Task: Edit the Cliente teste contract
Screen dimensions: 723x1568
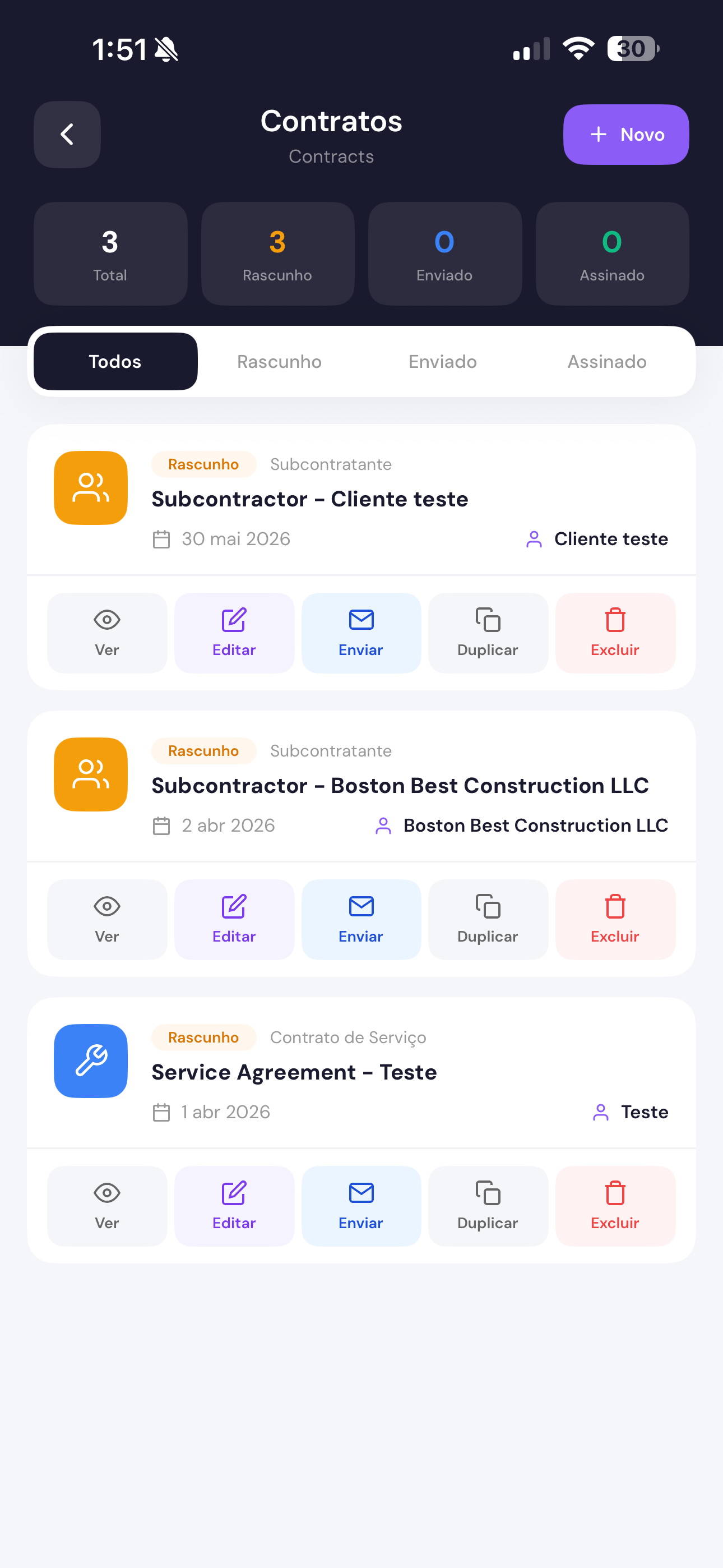Action: 234,633
